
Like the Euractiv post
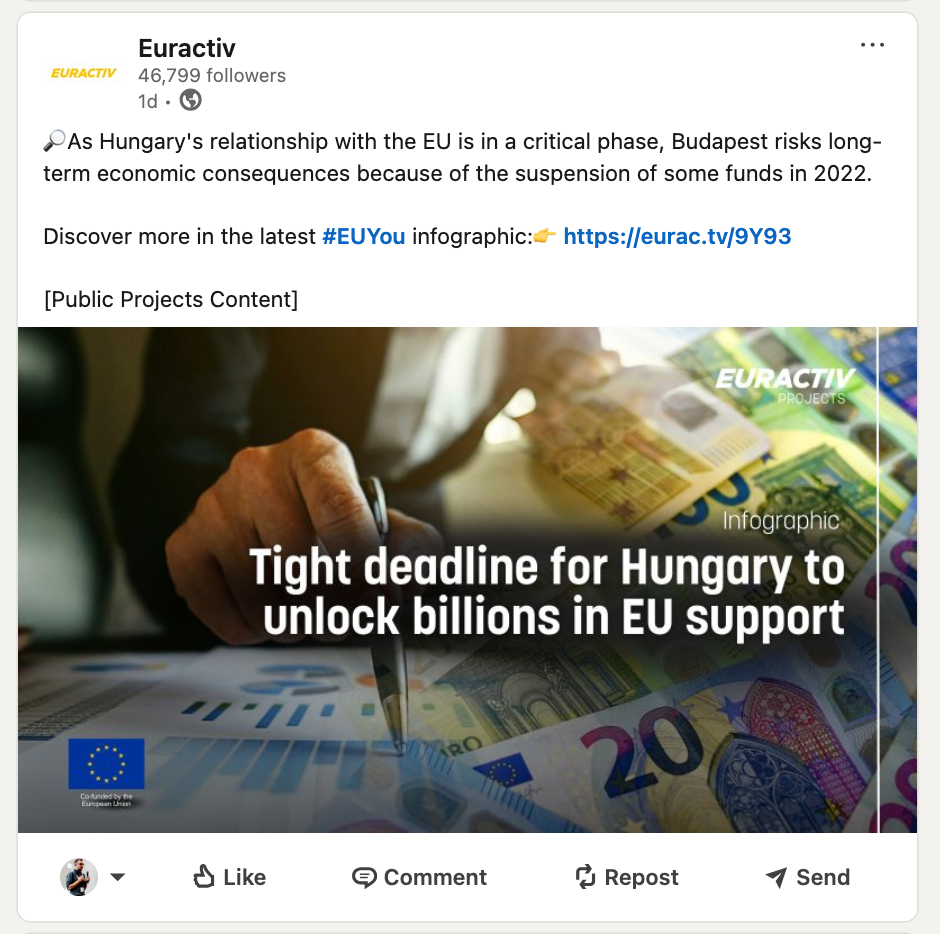click(x=229, y=877)
